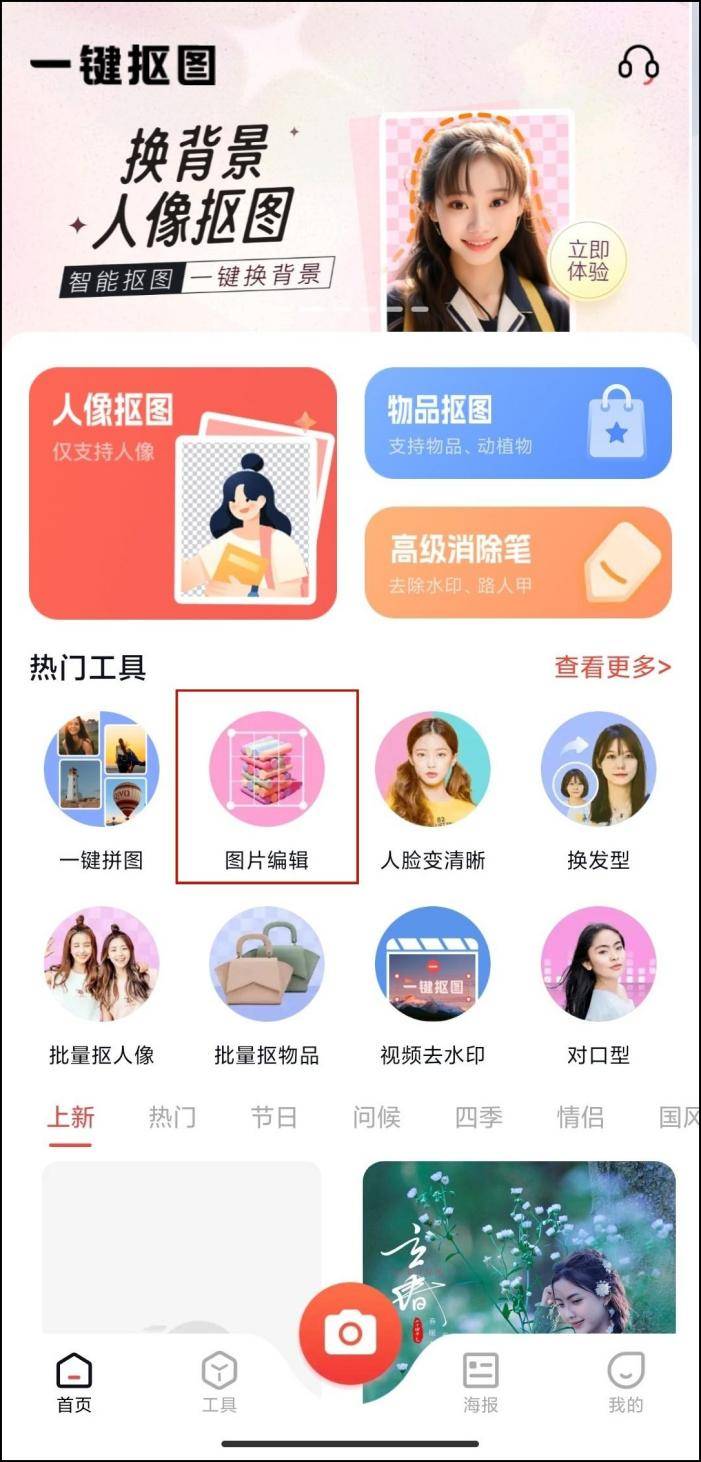Select the 四季 template tab
The image size is (701, 1462).
(478, 1117)
